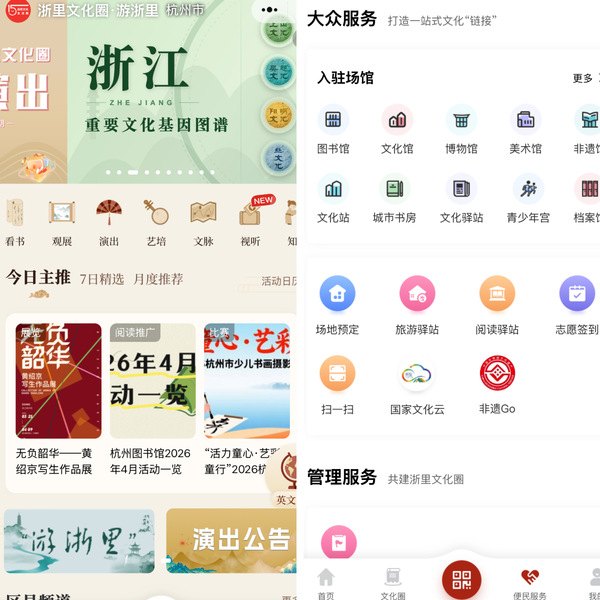This screenshot has height=600, width=600.
Task: Open 场地预定 venue booking
Action: pos(337,305)
